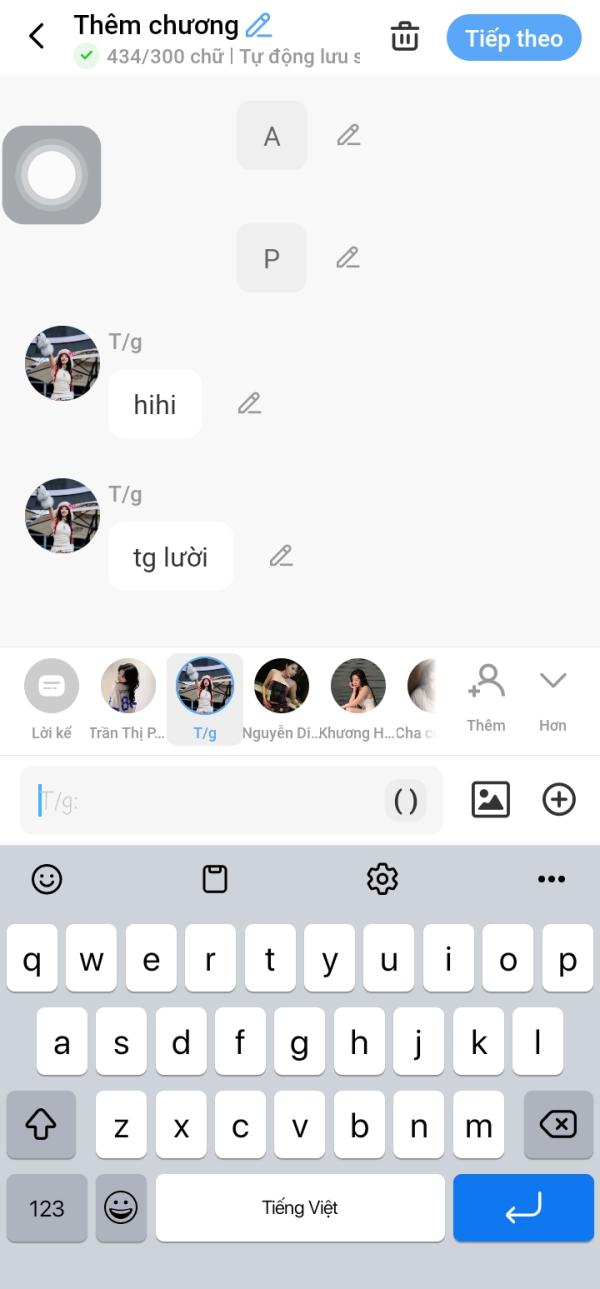Attach an image with the picture icon
Image resolution: width=600 pixels, height=1289 pixels.
[x=490, y=799]
